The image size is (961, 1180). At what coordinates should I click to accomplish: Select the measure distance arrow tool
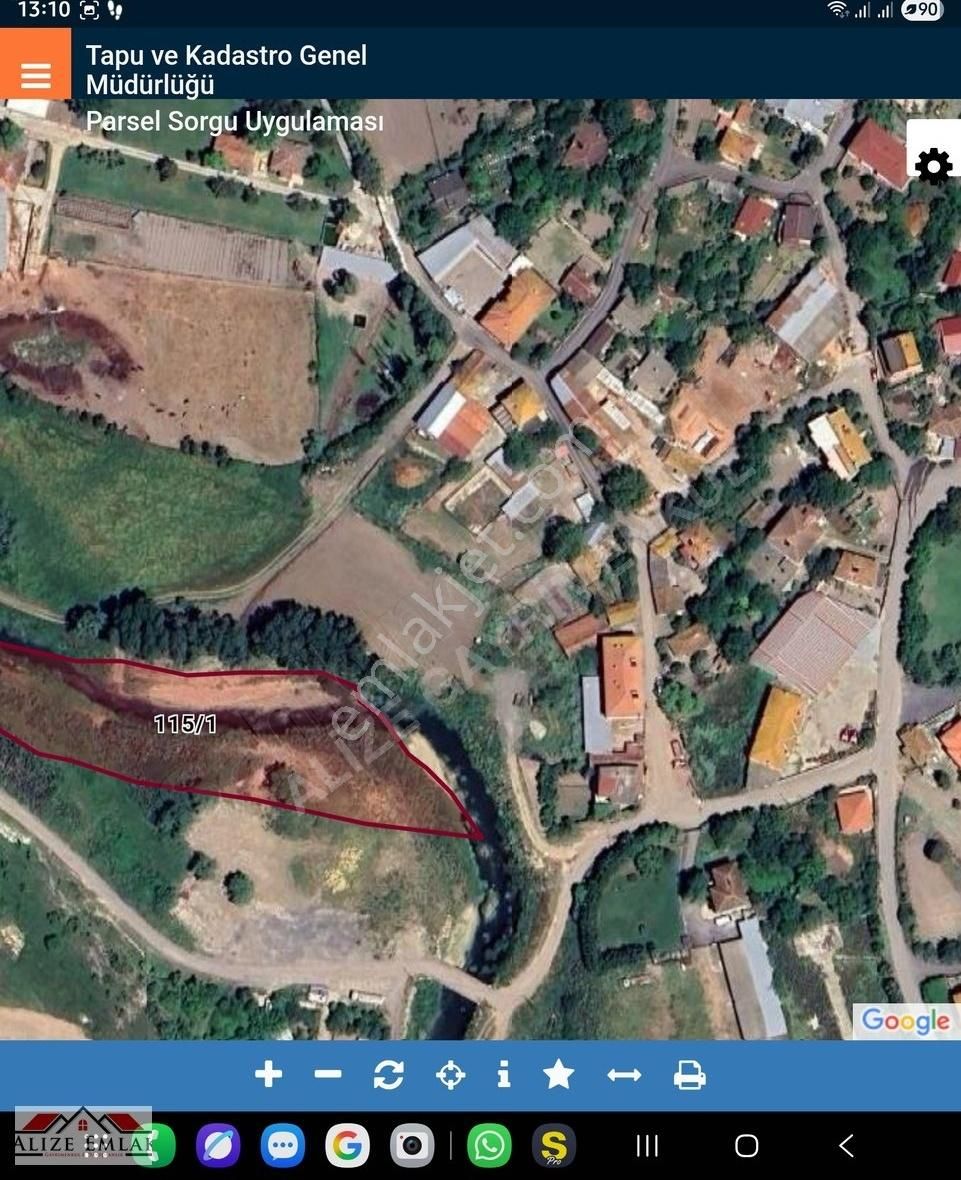(624, 1075)
